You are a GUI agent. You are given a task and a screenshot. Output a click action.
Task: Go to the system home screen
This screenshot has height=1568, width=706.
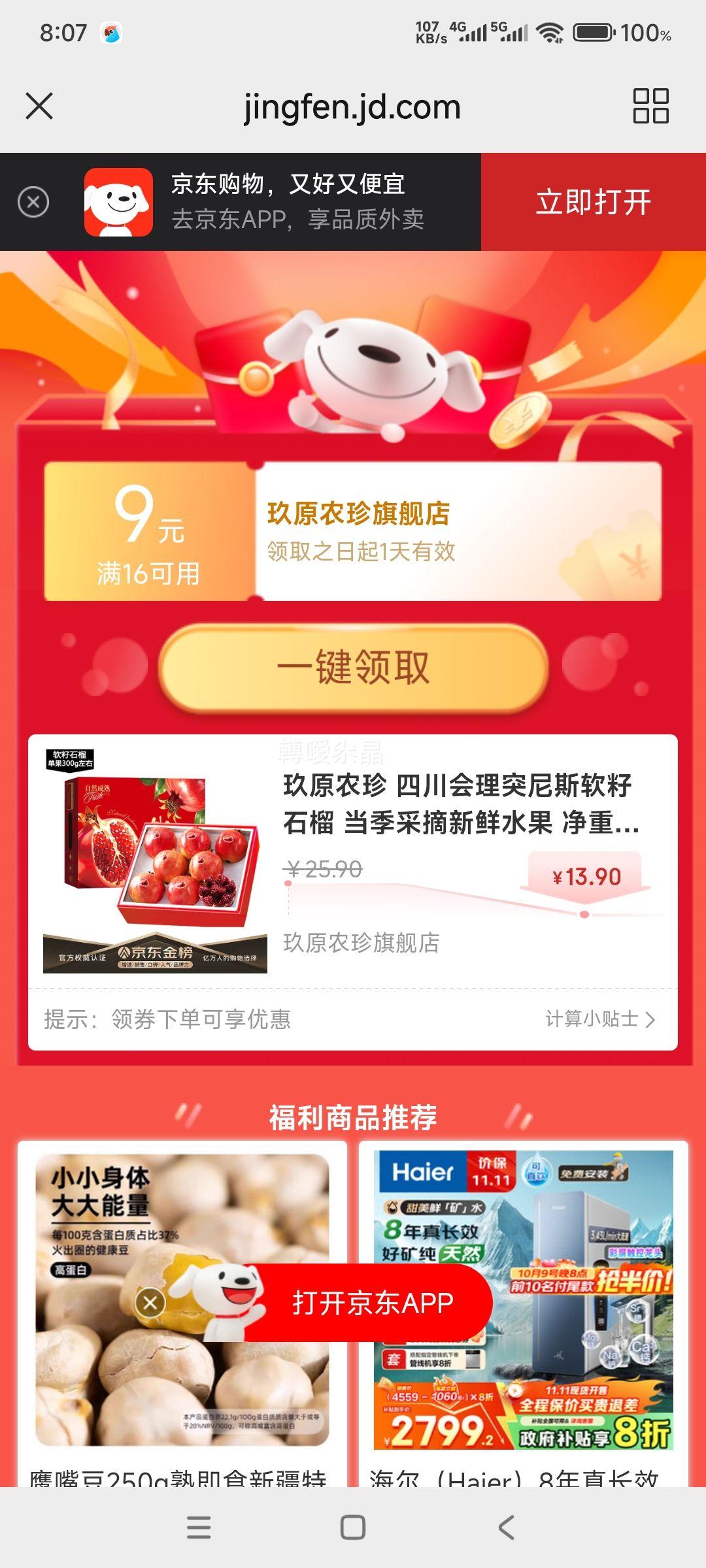353,1527
